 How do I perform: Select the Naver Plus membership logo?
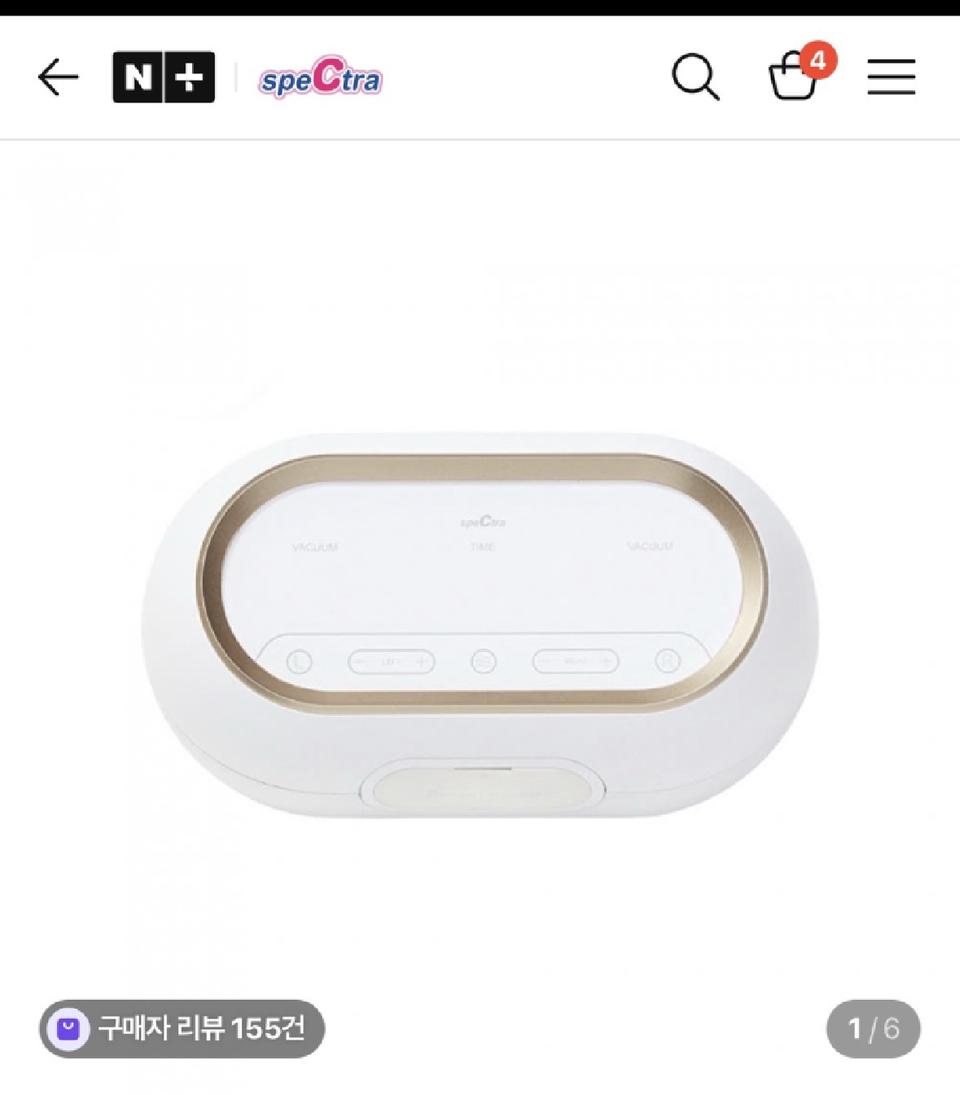pyautogui.click(x=163, y=76)
